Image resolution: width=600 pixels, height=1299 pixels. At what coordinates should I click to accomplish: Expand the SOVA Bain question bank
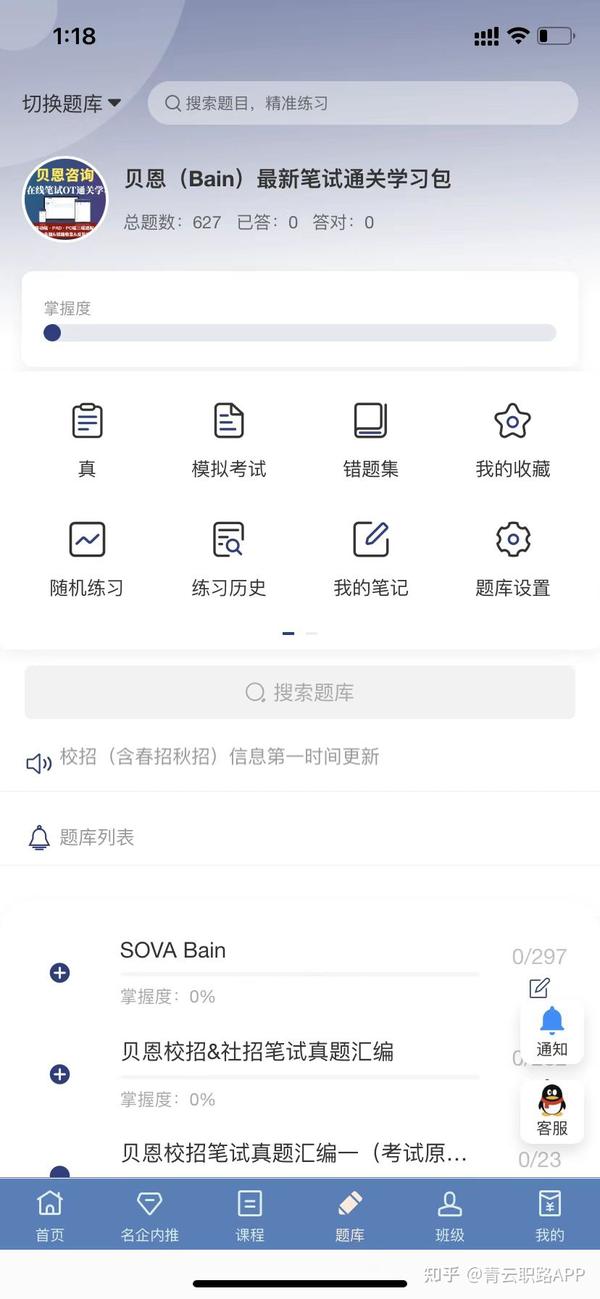60,972
